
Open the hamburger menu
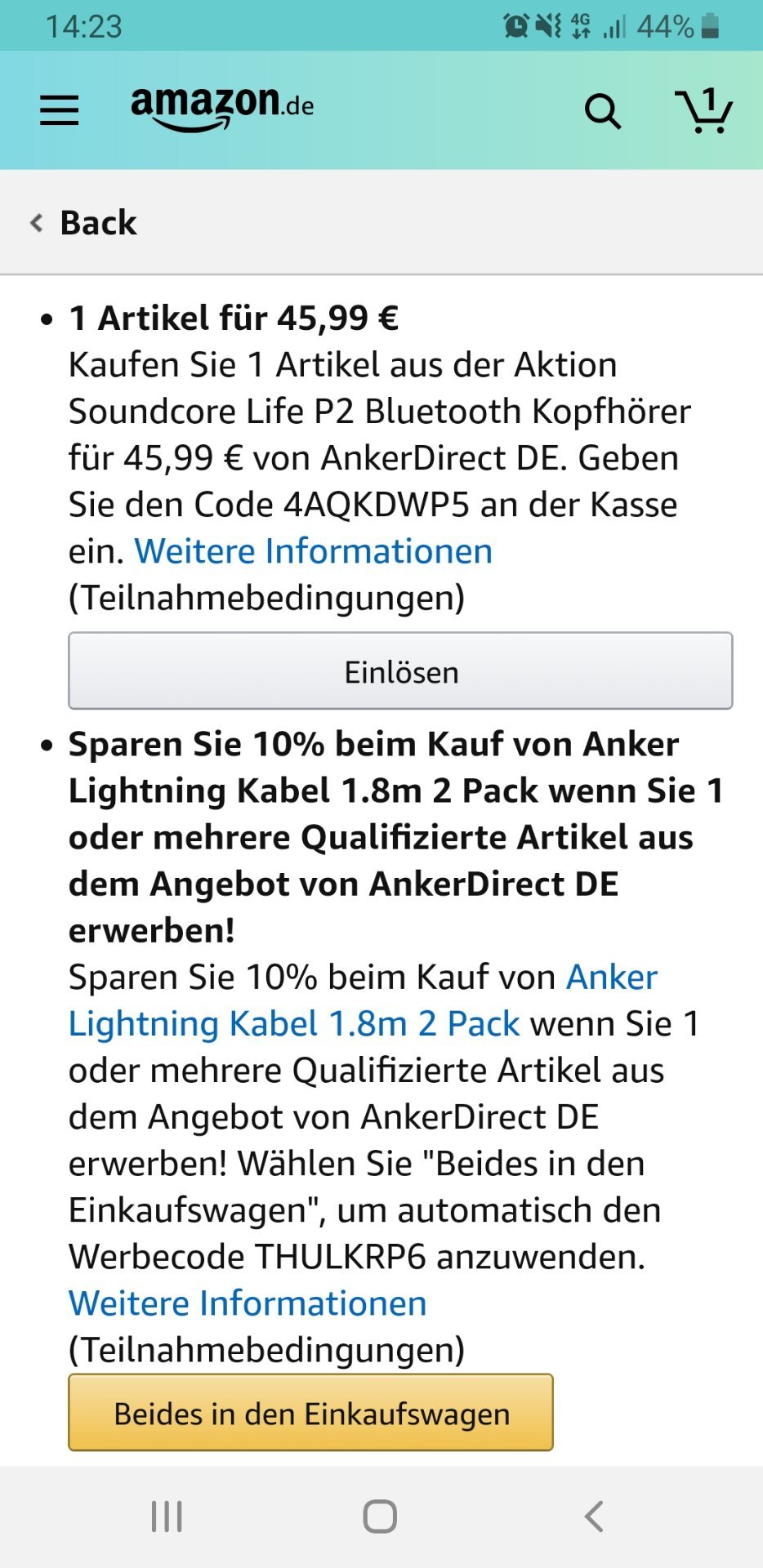pyautogui.click(x=60, y=110)
